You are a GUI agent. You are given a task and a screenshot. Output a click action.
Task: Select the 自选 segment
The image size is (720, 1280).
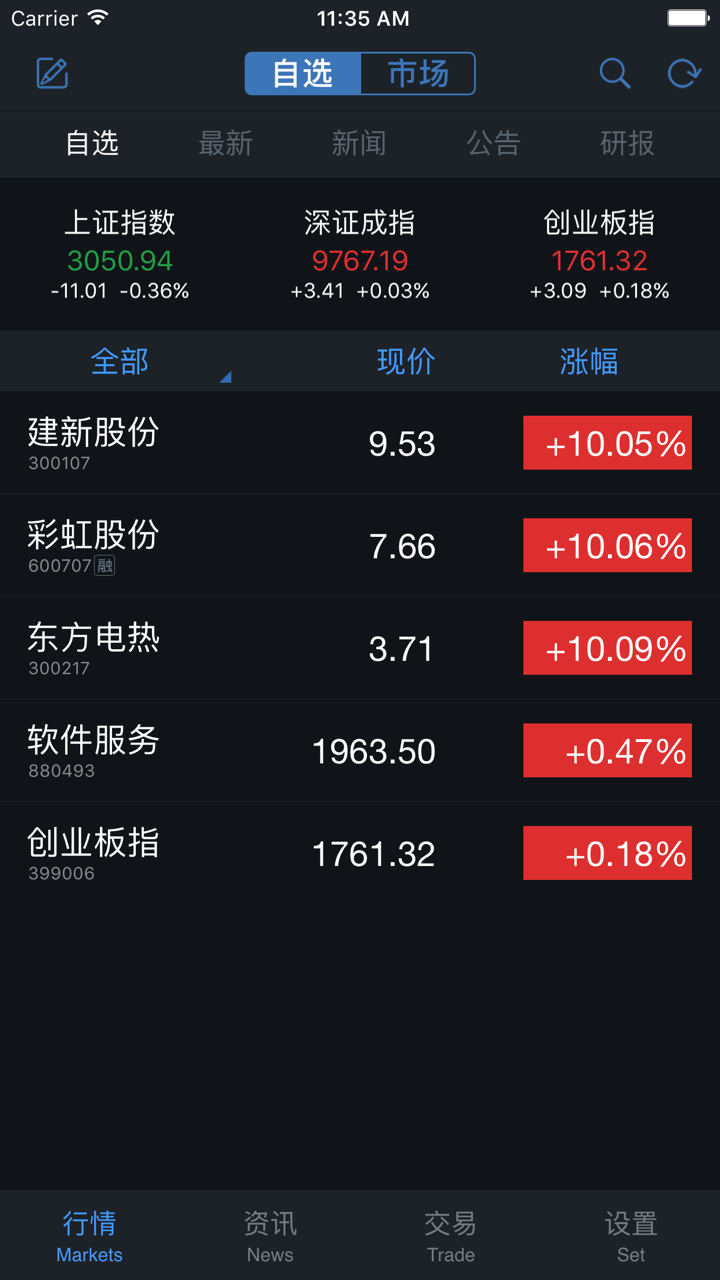click(x=303, y=74)
